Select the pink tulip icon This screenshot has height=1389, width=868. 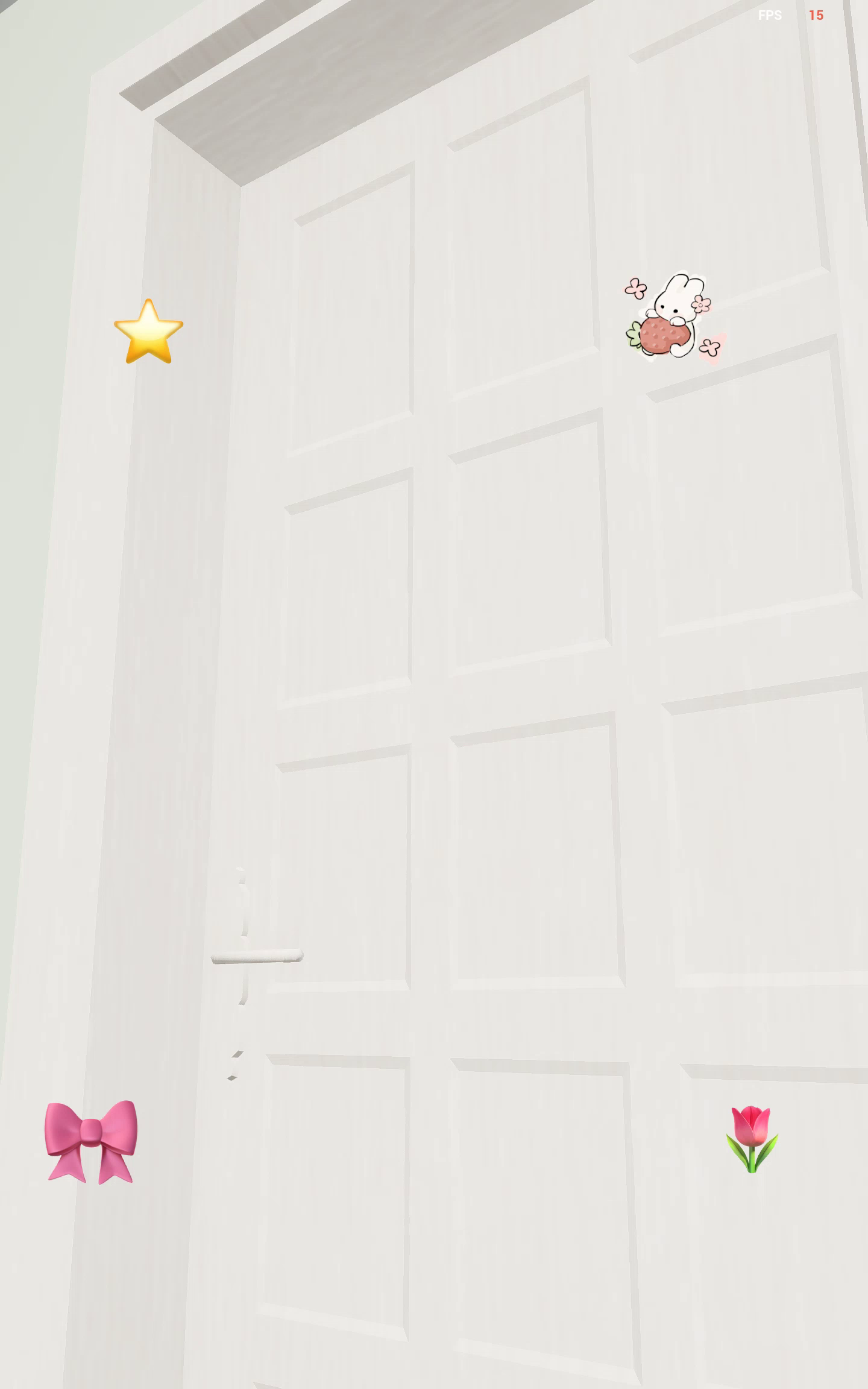(x=752, y=1138)
